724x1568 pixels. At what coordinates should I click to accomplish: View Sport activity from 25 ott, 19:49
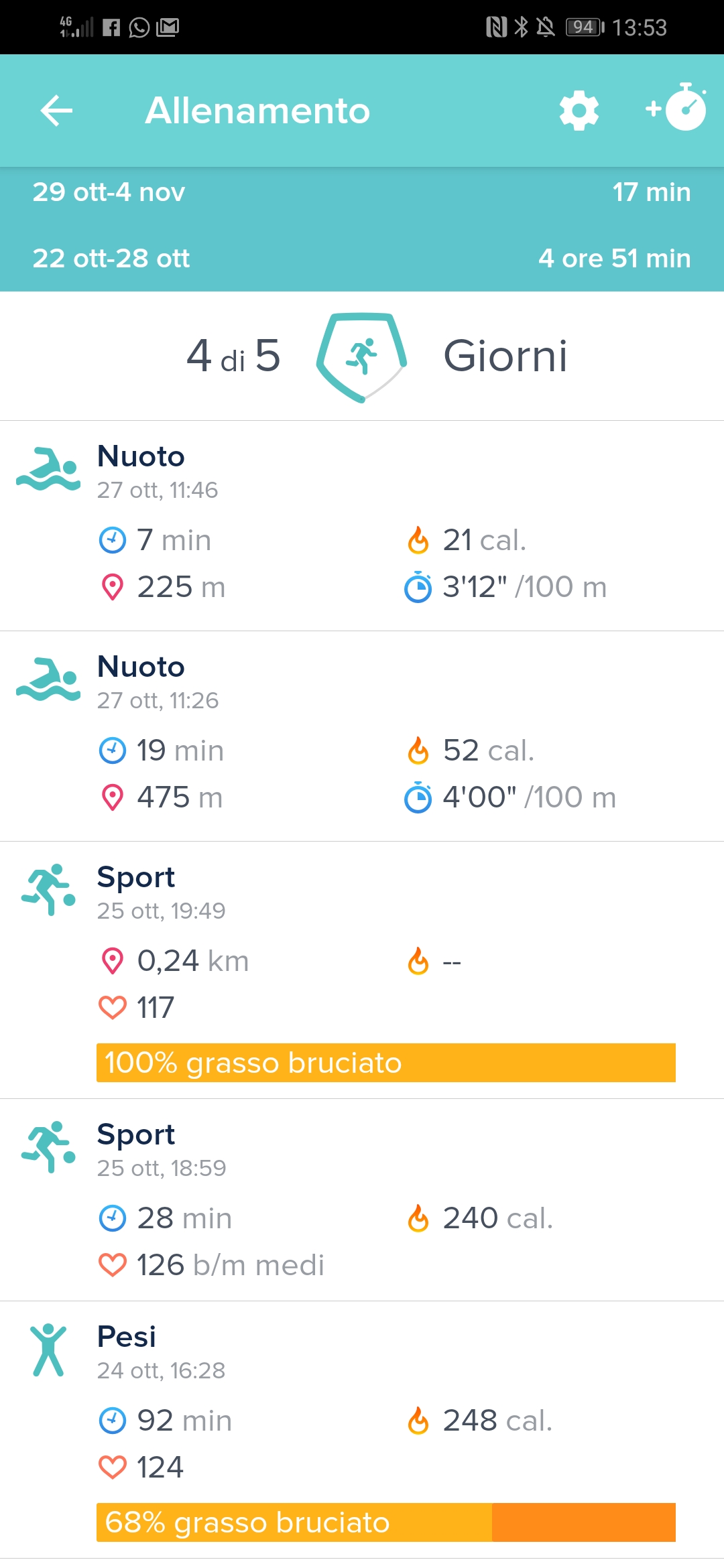(362, 970)
